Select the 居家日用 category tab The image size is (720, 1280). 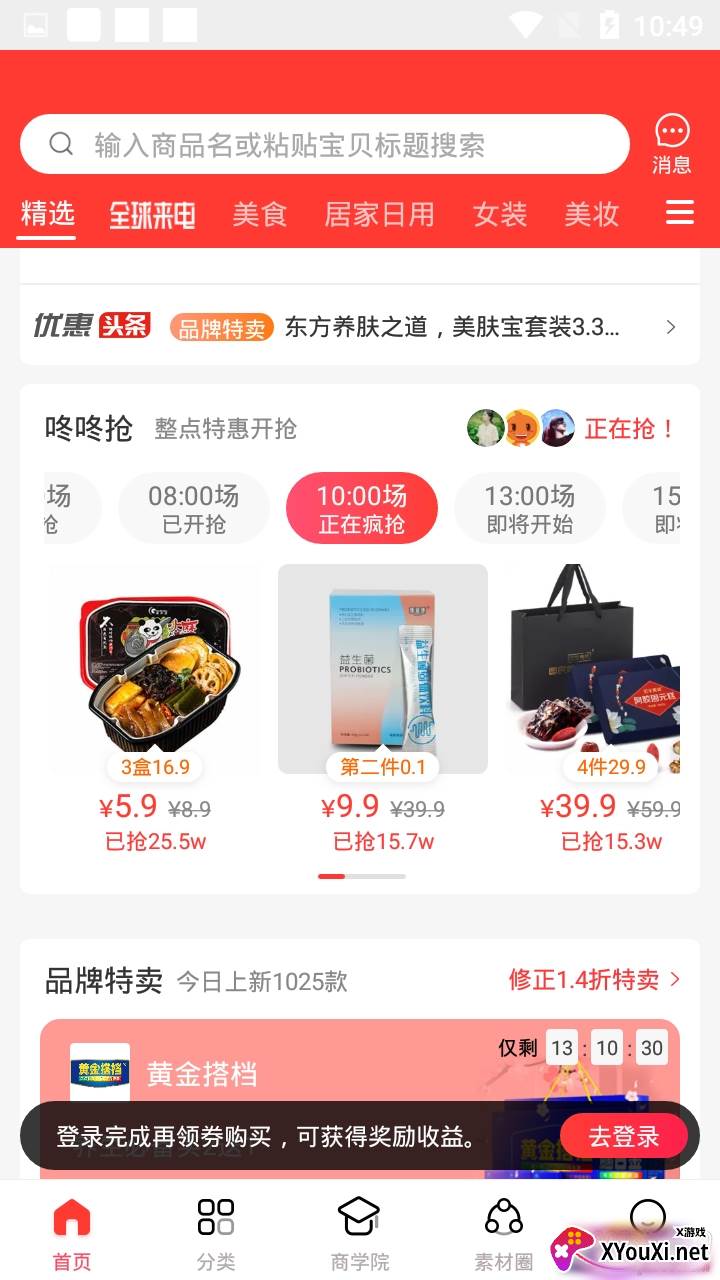[x=379, y=215]
